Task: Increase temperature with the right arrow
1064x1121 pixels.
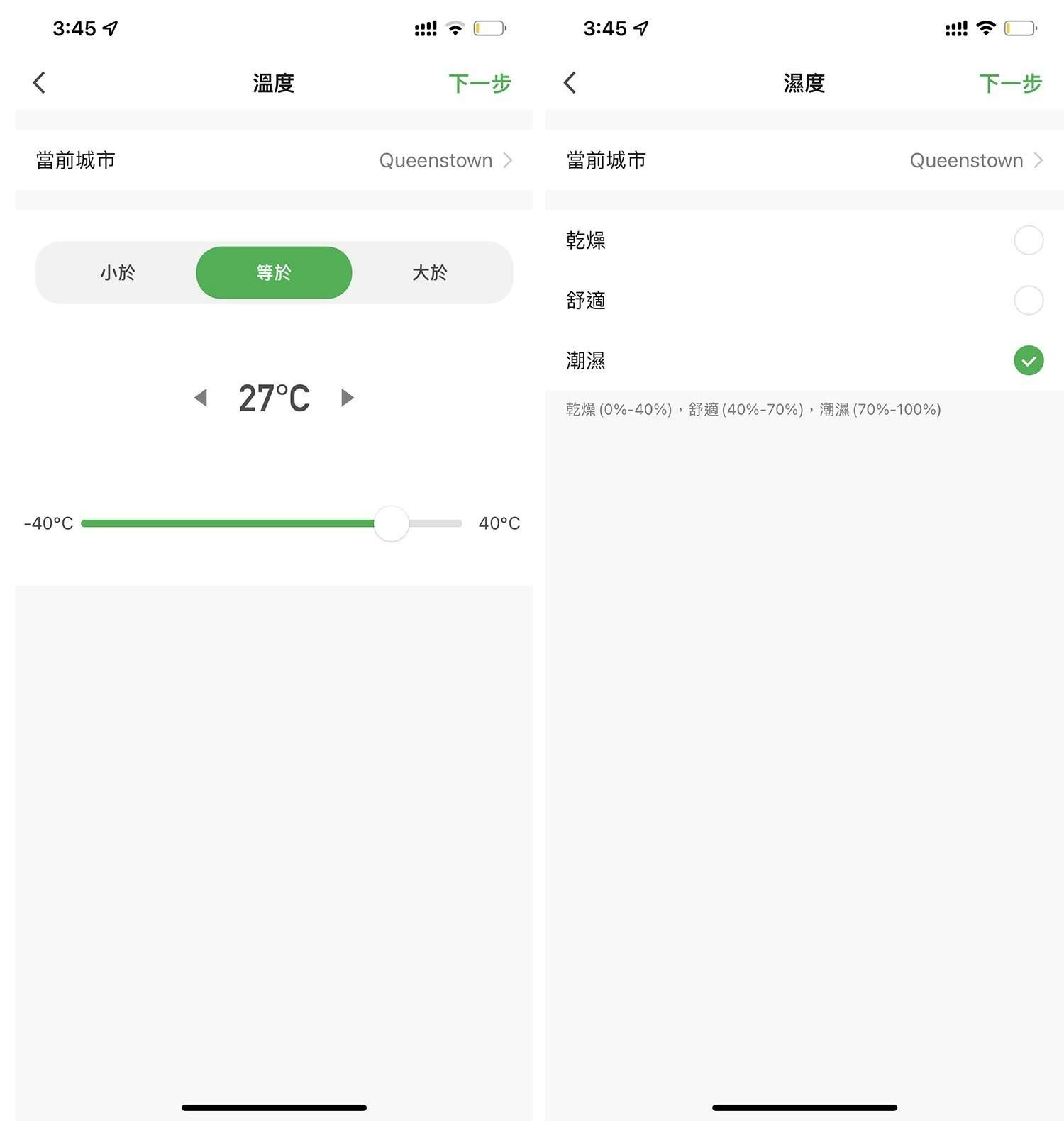Action: [x=347, y=398]
